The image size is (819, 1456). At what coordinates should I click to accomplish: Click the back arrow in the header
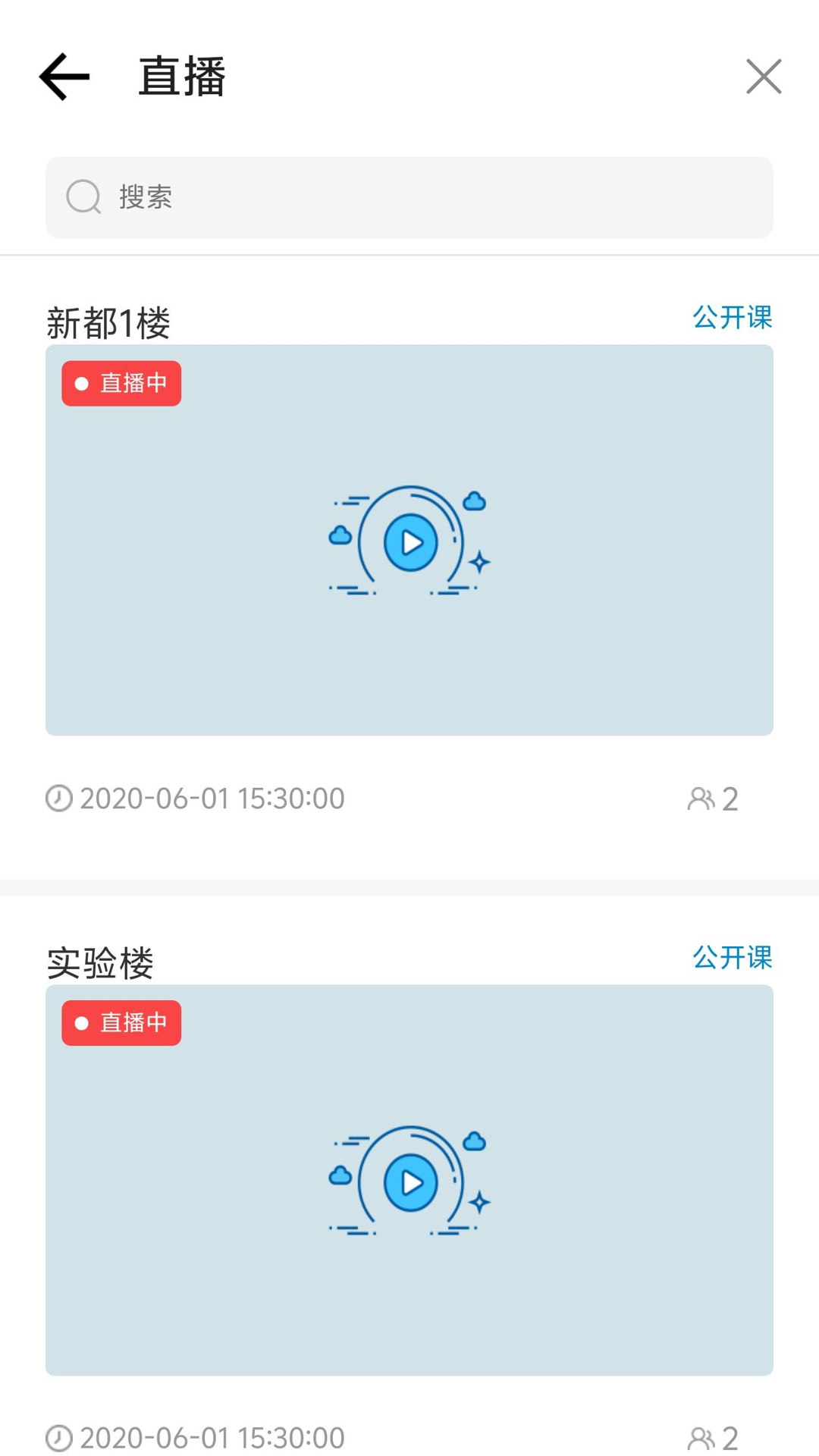point(64,76)
